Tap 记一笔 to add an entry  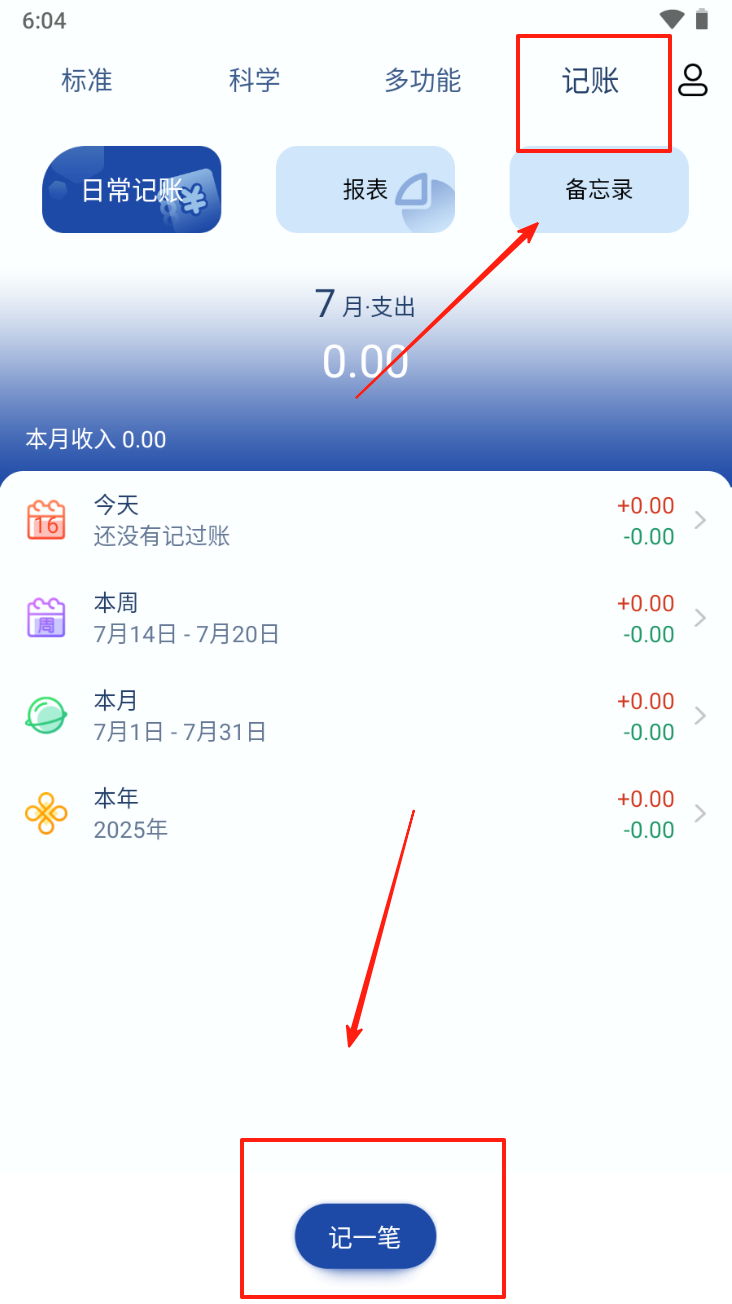365,1237
